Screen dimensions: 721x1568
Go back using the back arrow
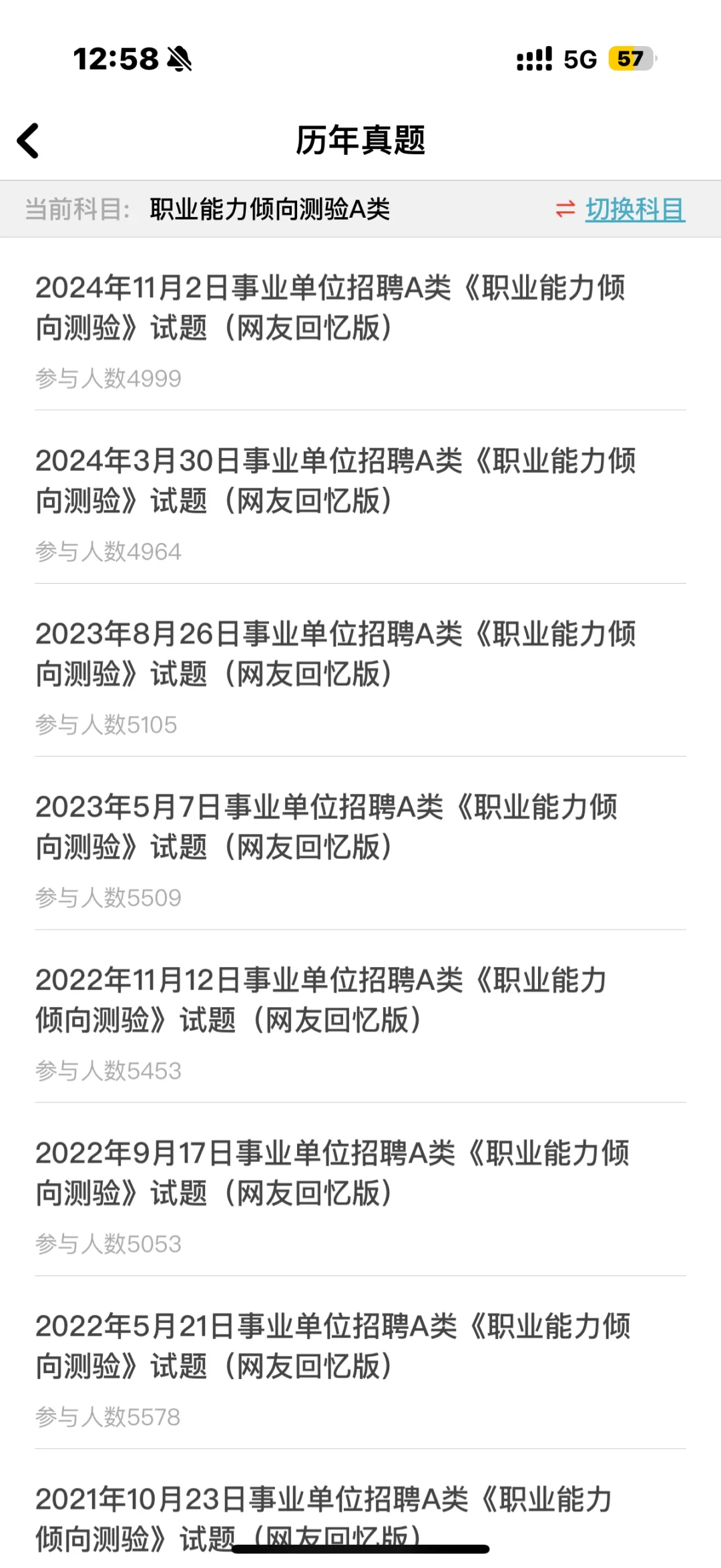[x=28, y=141]
